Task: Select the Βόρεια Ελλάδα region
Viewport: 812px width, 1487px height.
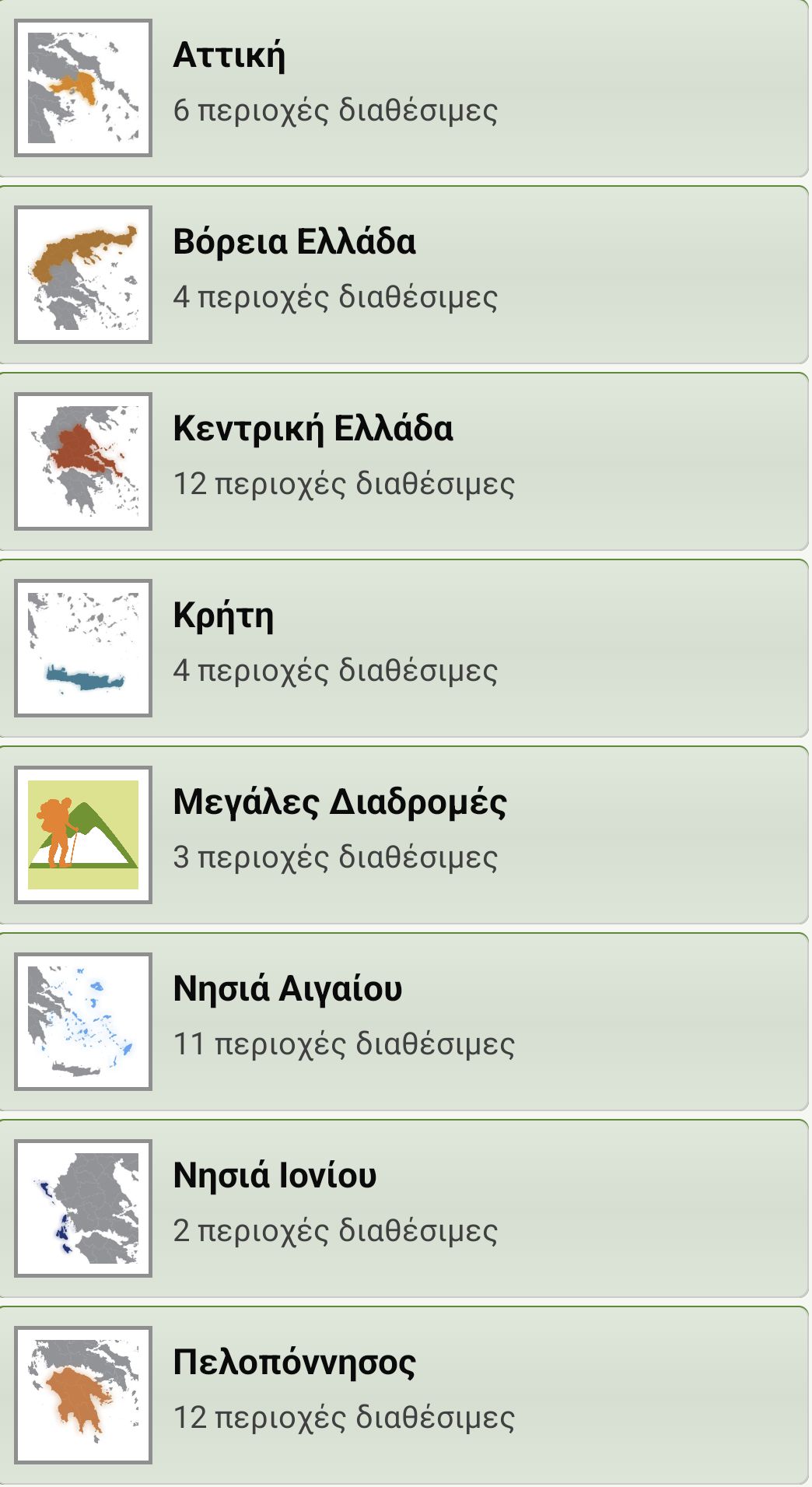Action: click(x=404, y=275)
